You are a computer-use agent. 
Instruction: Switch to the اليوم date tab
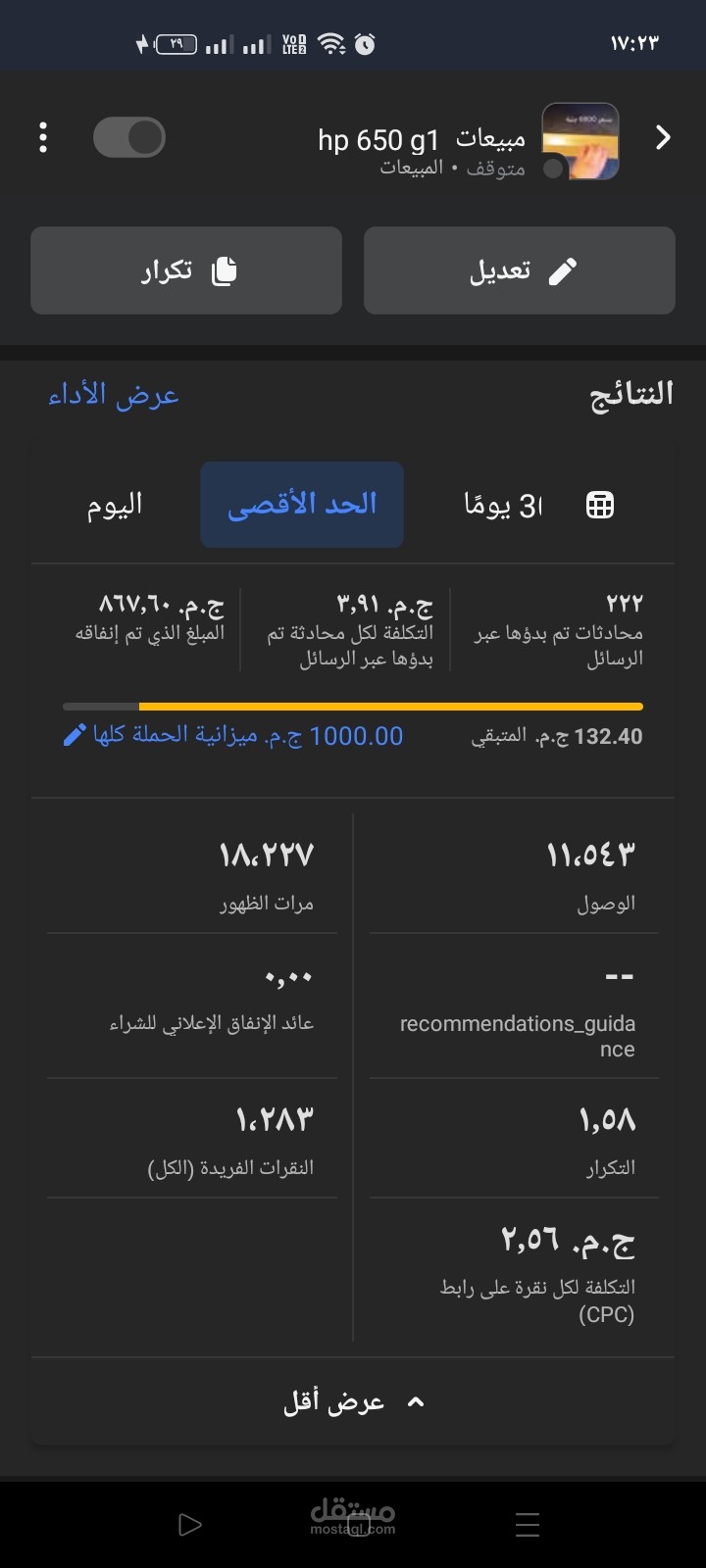(115, 505)
